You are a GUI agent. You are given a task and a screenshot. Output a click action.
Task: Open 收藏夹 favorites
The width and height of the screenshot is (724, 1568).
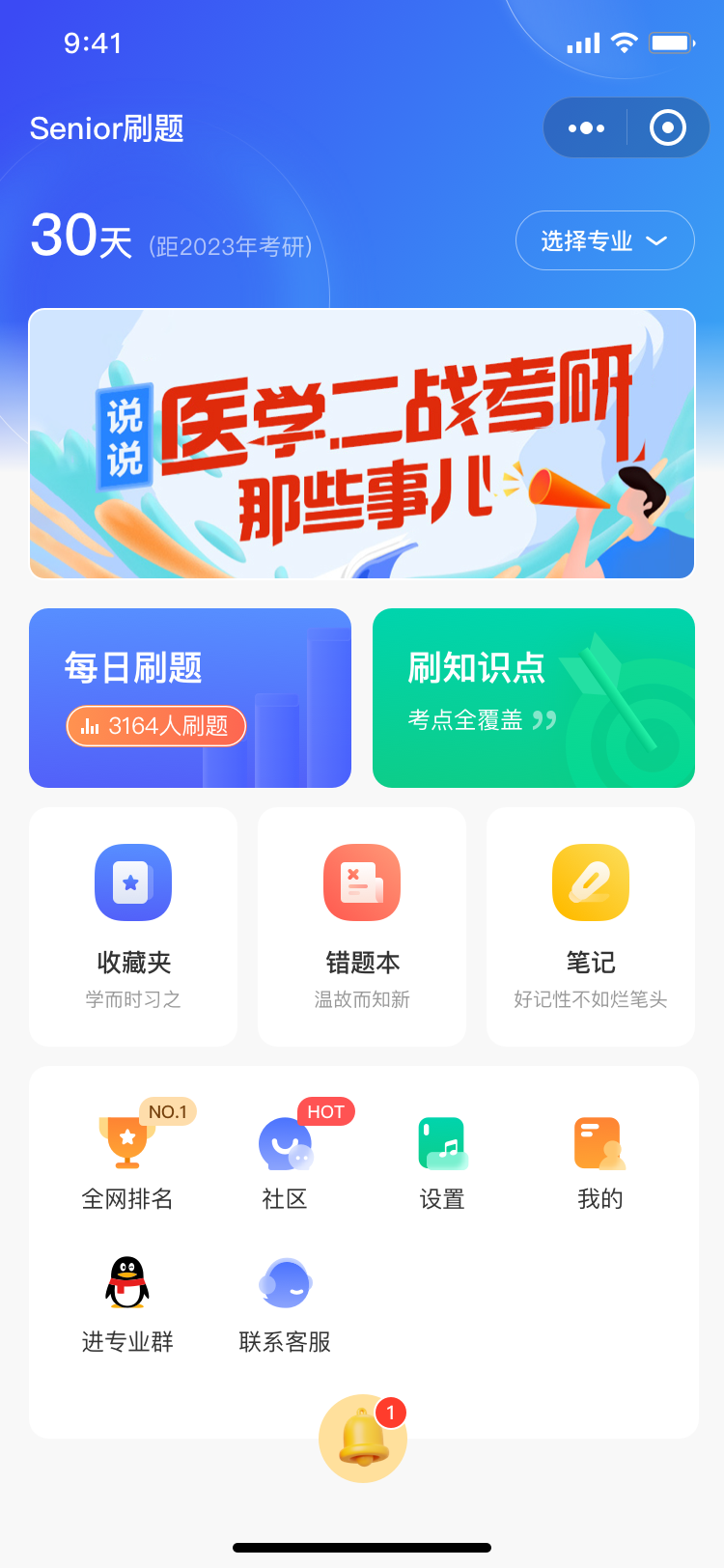133,925
